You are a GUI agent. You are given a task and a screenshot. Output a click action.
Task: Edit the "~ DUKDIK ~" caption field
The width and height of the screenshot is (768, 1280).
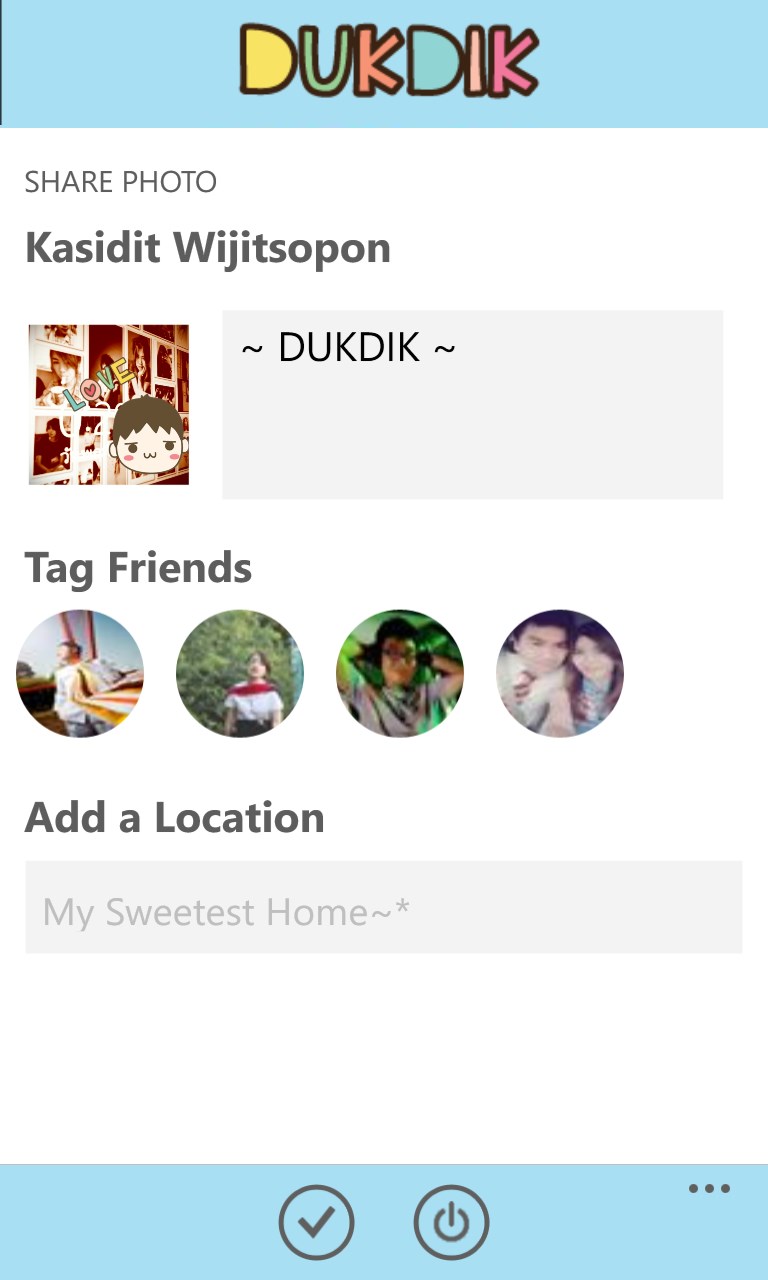click(x=472, y=404)
